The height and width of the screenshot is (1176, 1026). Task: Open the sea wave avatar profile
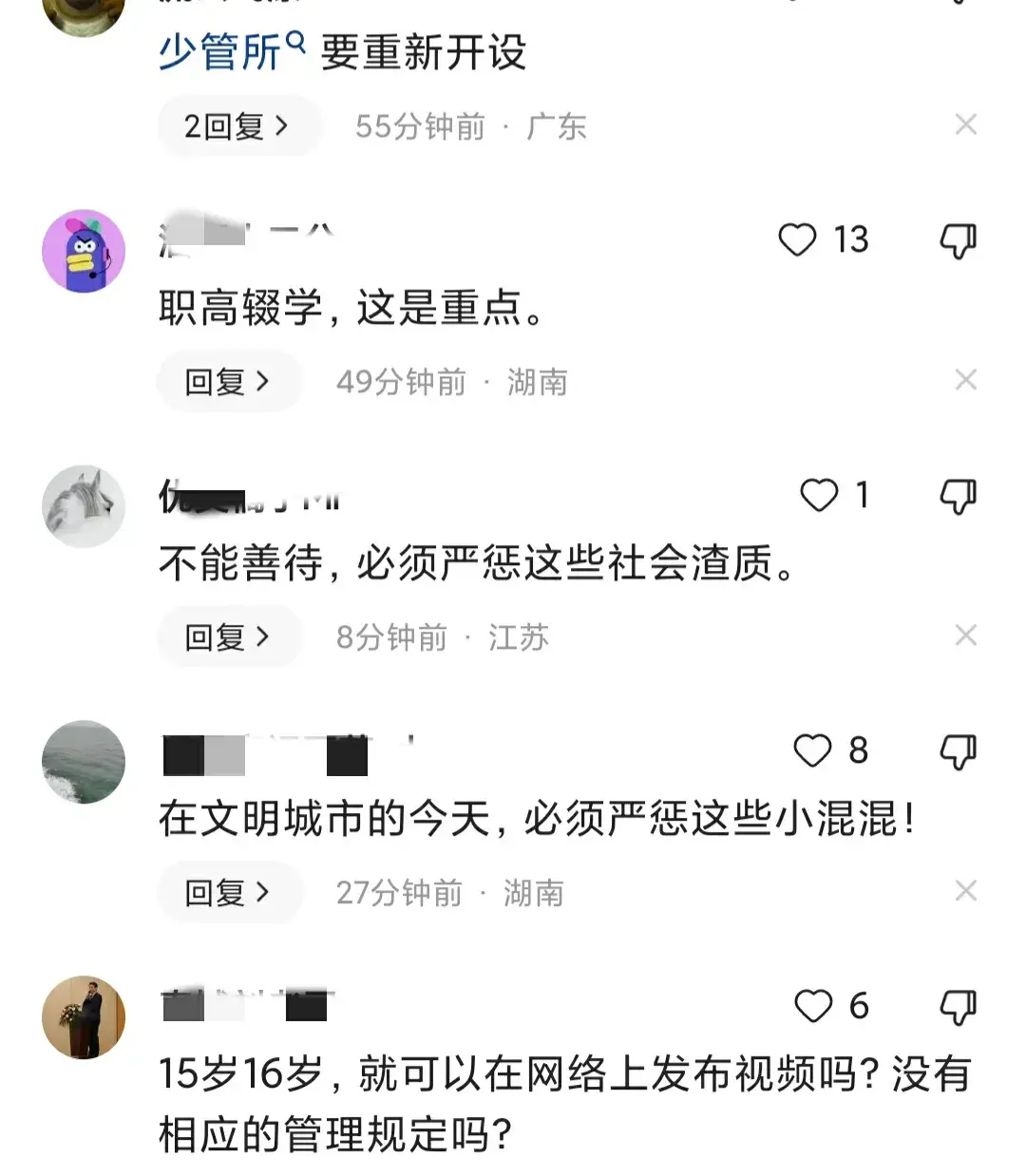tap(84, 762)
